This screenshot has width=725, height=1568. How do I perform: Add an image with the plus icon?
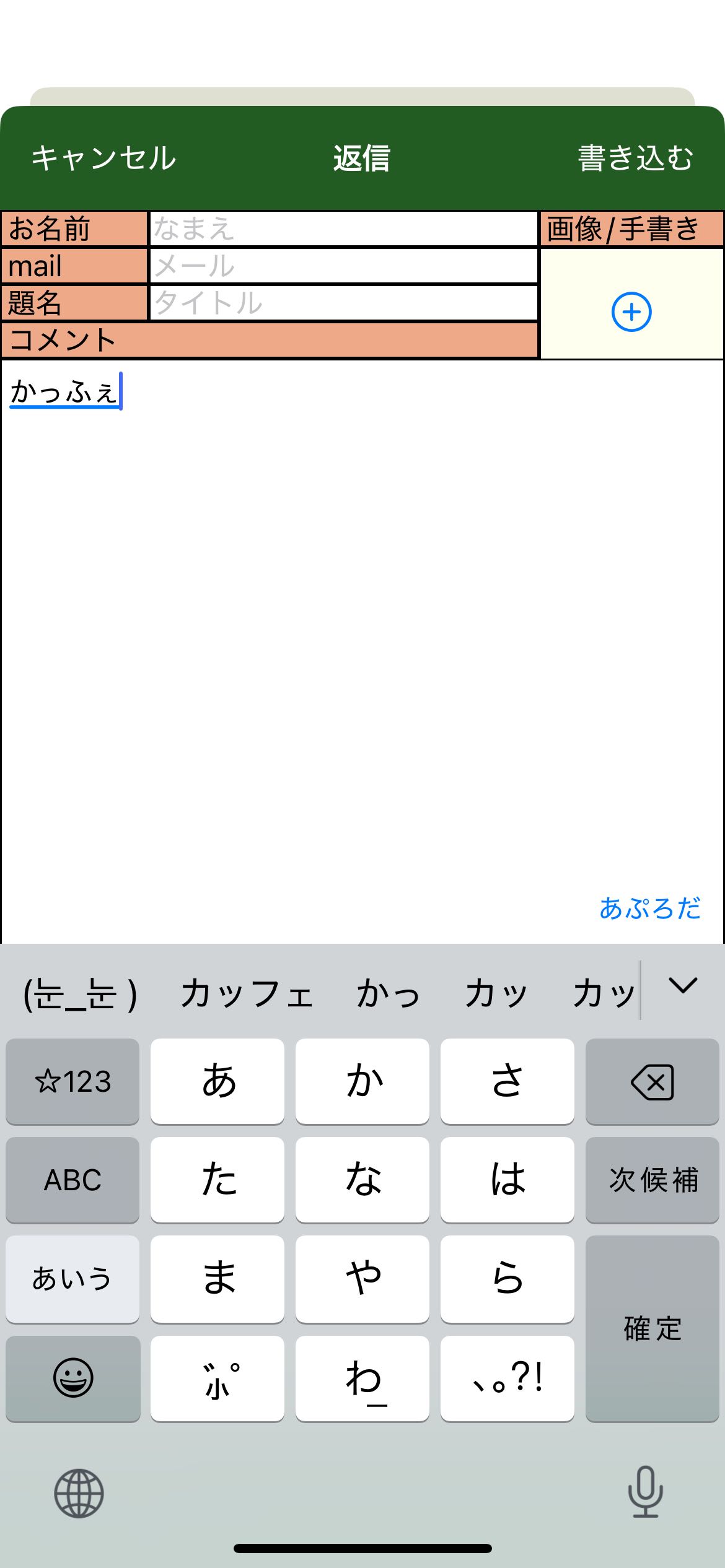[631, 312]
